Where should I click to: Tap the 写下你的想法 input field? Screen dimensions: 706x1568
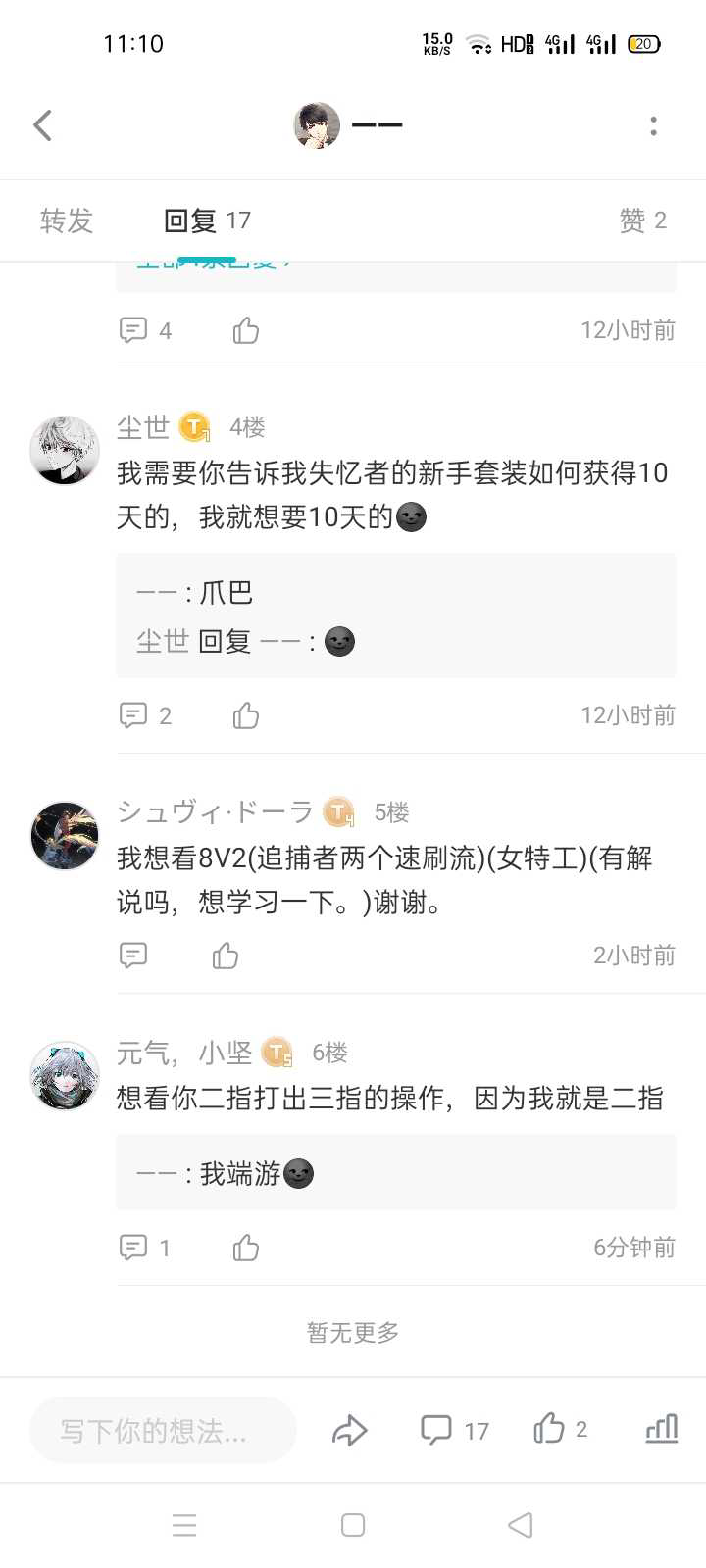(x=162, y=1429)
